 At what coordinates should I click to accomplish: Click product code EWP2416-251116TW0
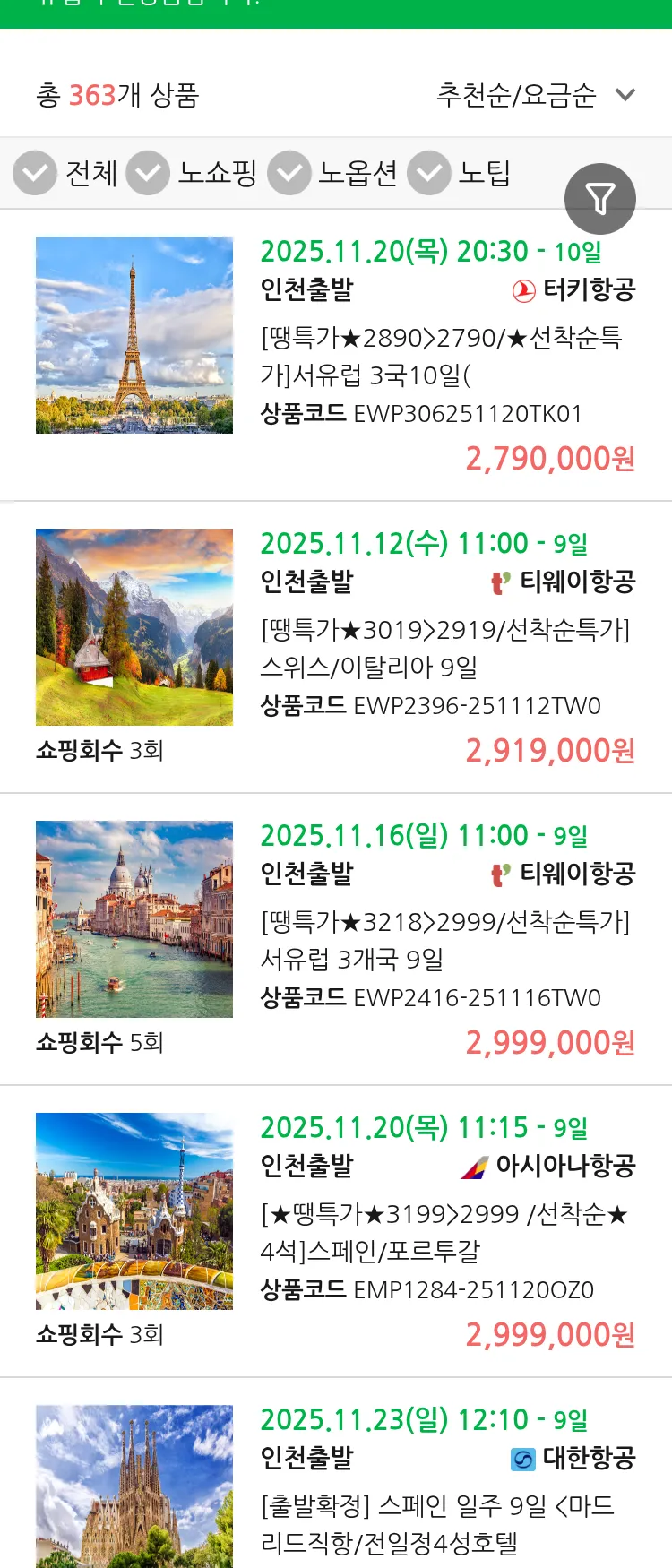click(x=498, y=997)
